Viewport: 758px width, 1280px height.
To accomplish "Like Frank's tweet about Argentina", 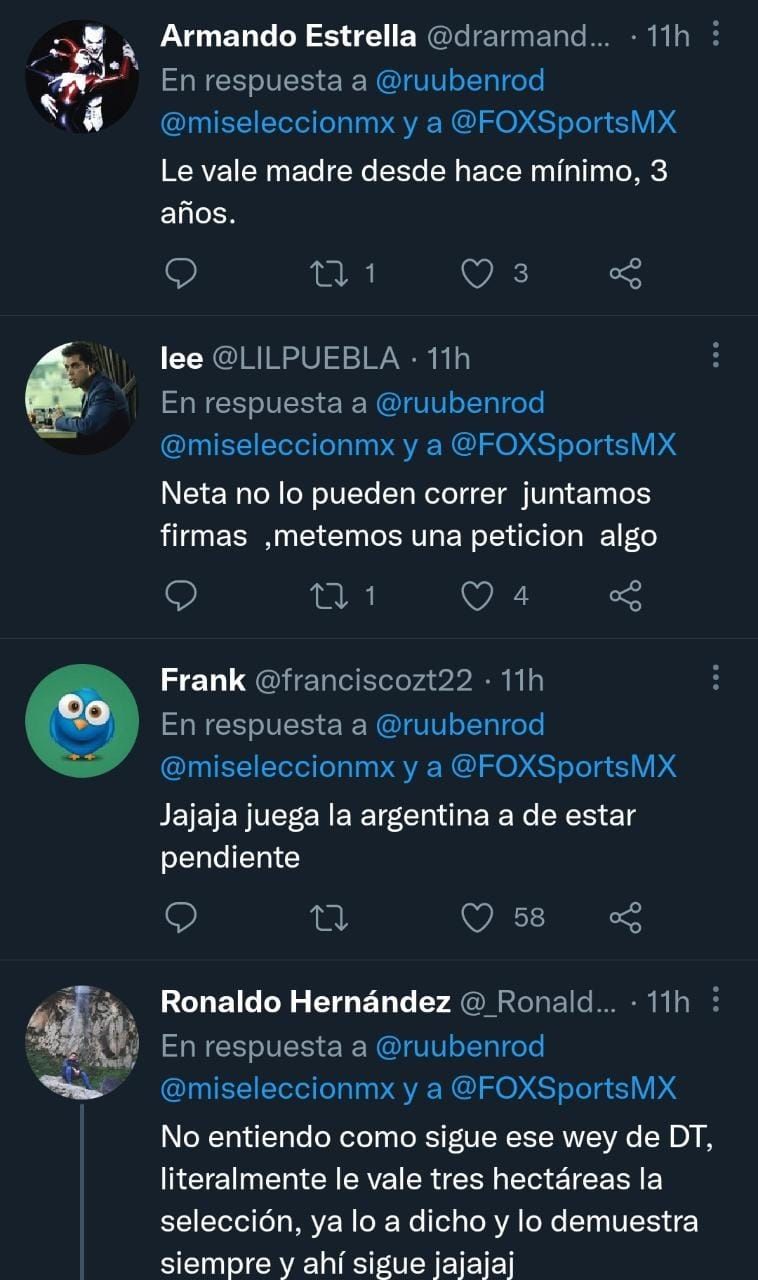I will 478,917.
